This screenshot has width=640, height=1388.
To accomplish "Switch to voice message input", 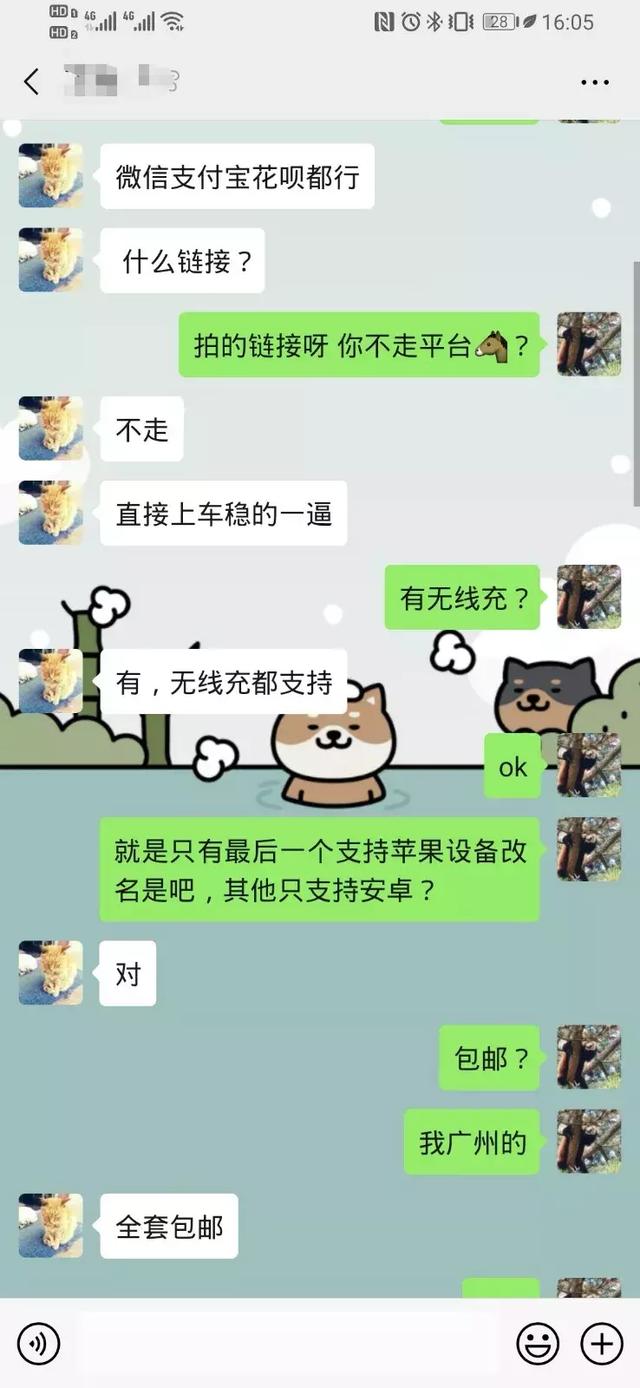I will click(38, 1344).
